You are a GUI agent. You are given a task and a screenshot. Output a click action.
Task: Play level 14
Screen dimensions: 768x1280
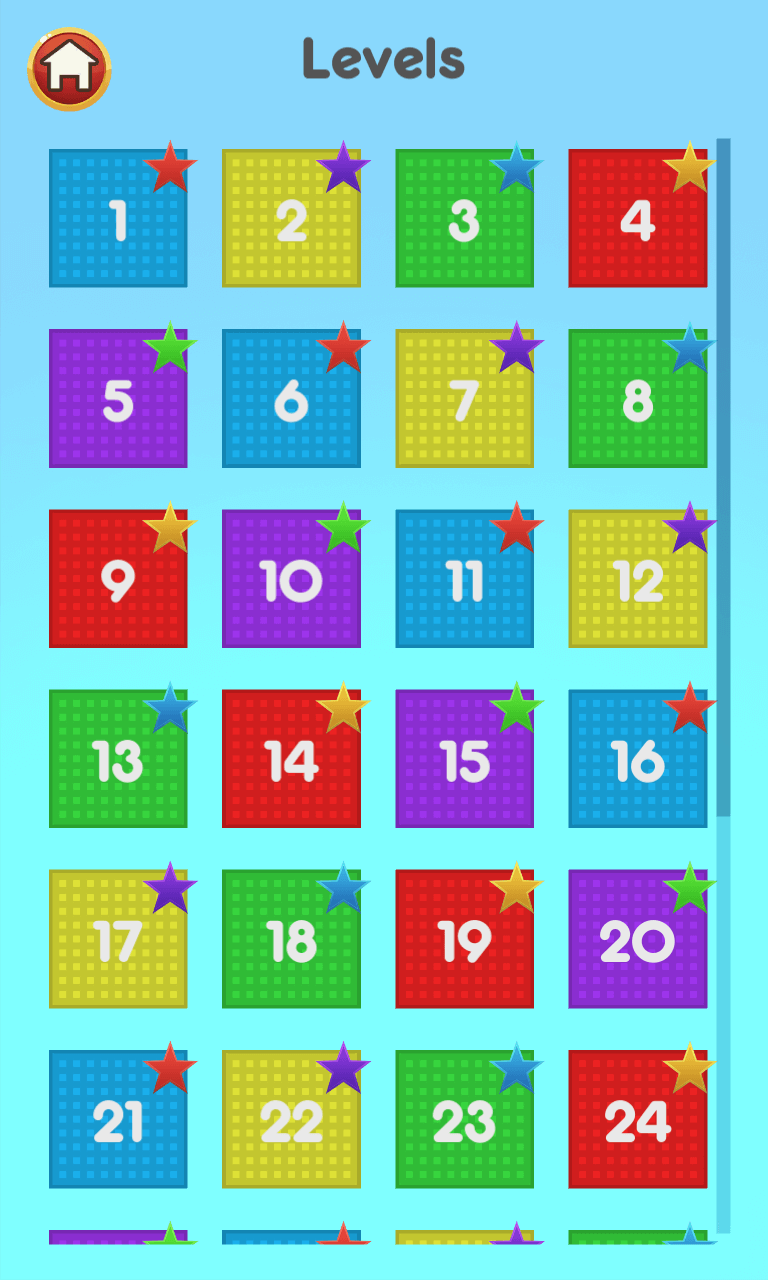pos(291,759)
